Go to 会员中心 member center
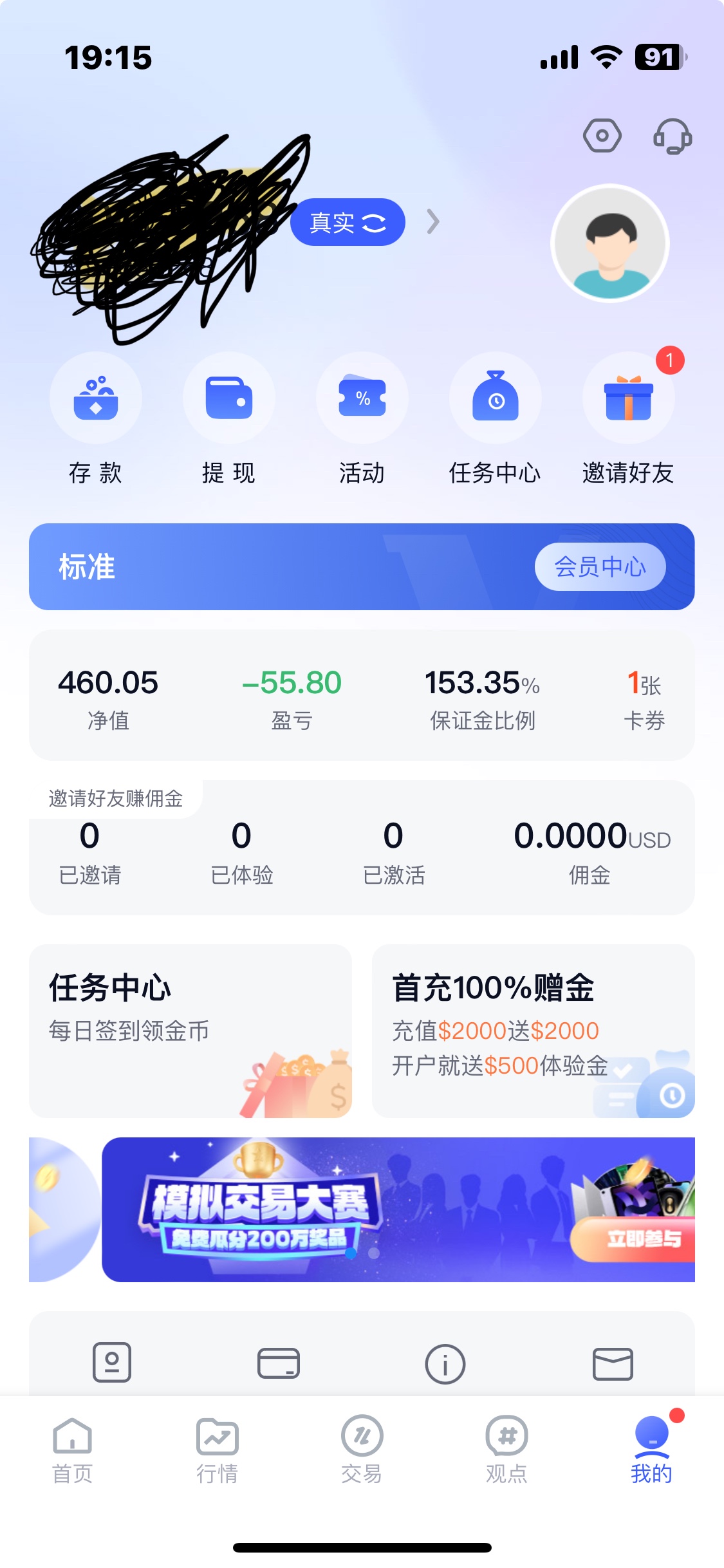 click(600, 567)
